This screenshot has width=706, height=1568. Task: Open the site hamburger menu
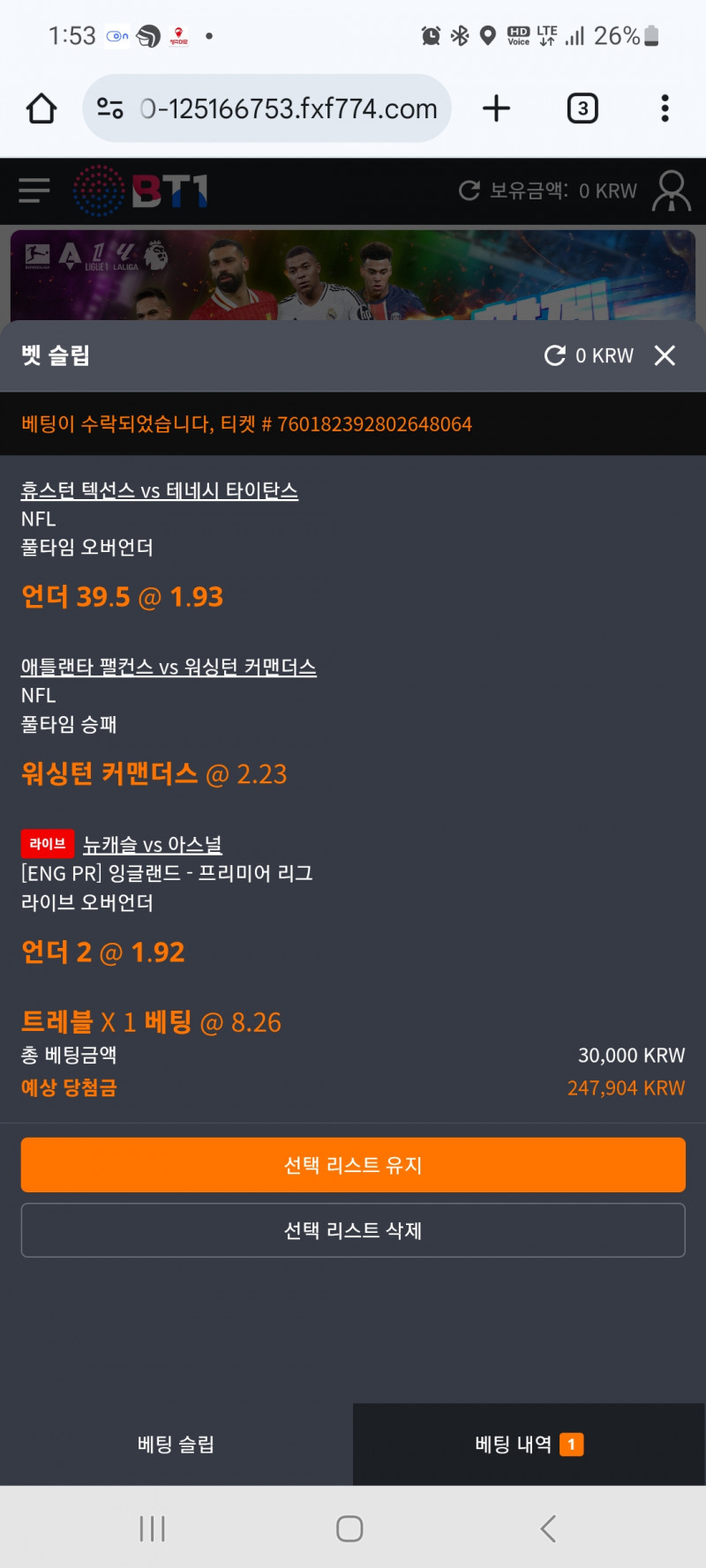[34, 190]
